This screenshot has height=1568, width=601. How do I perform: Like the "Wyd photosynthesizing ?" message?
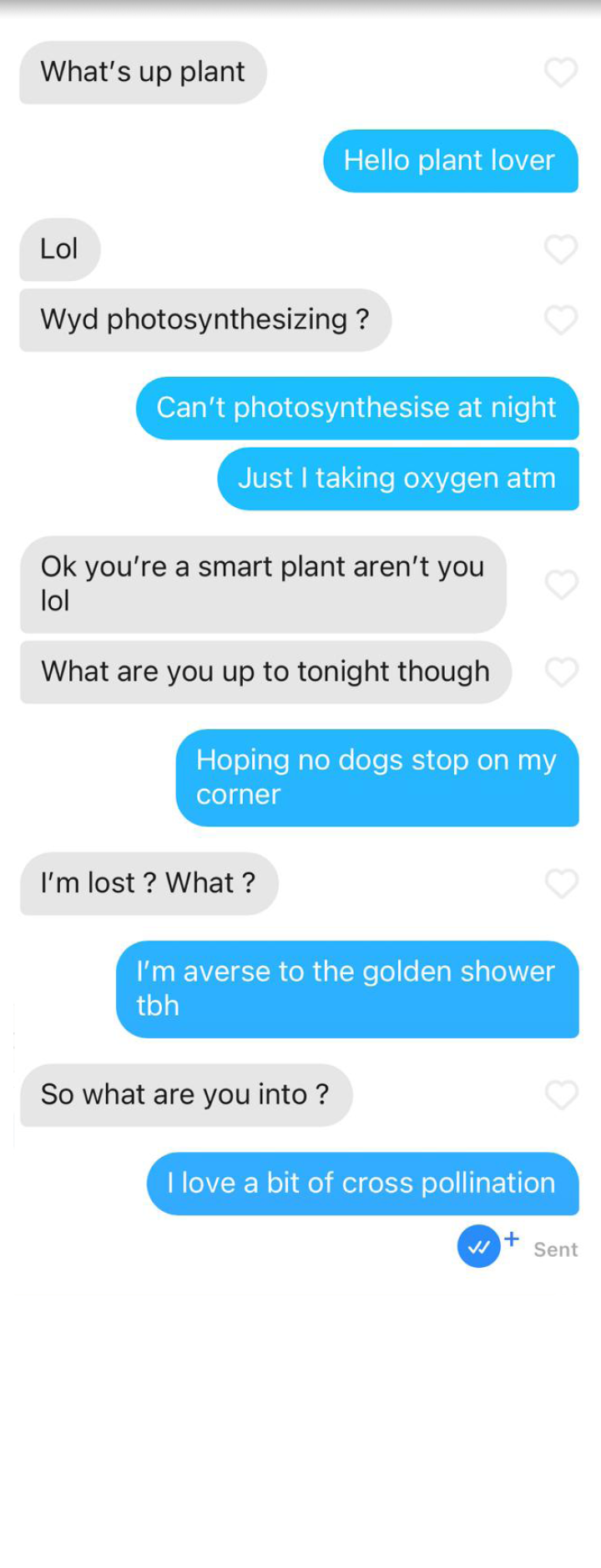click(561, 319)
